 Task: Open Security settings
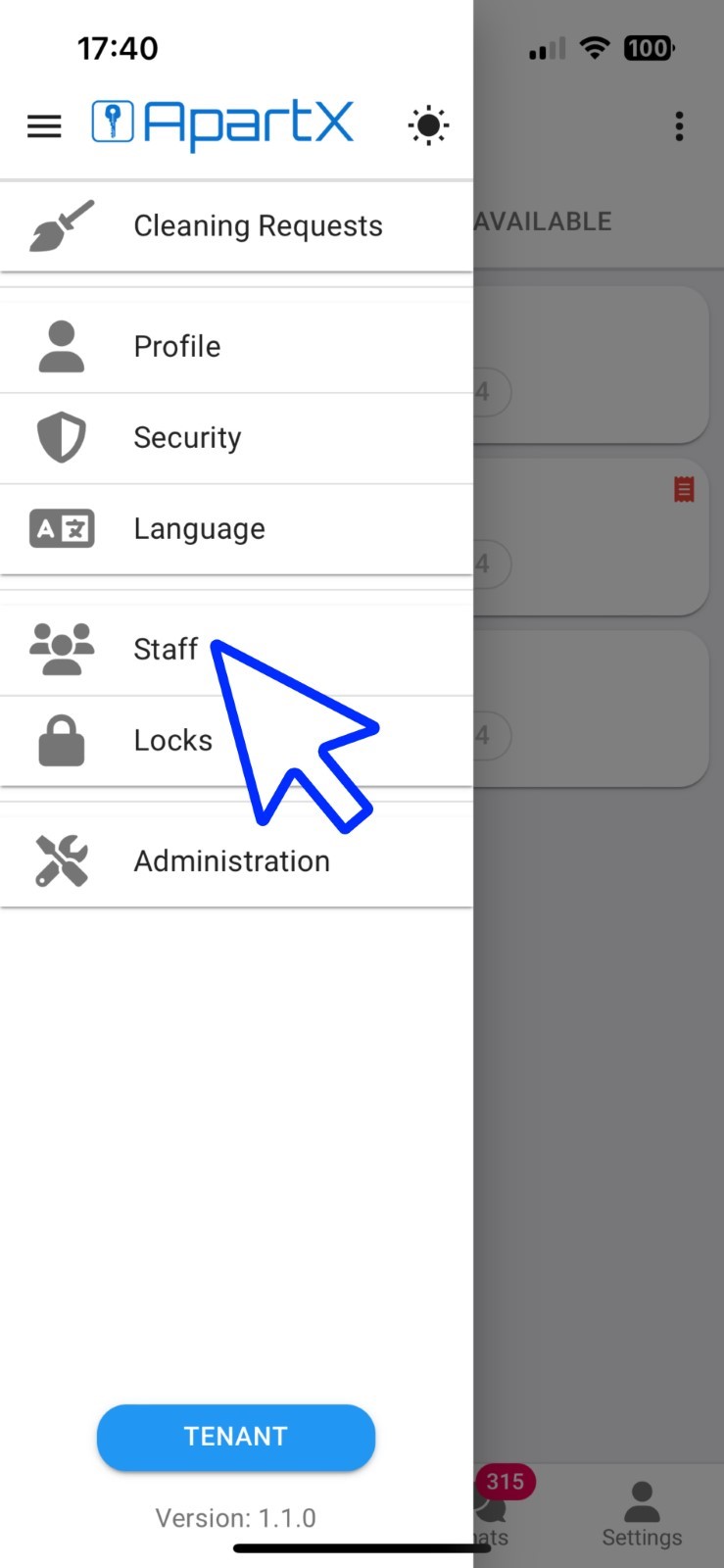pyautogui.click(x=236, y=438)
